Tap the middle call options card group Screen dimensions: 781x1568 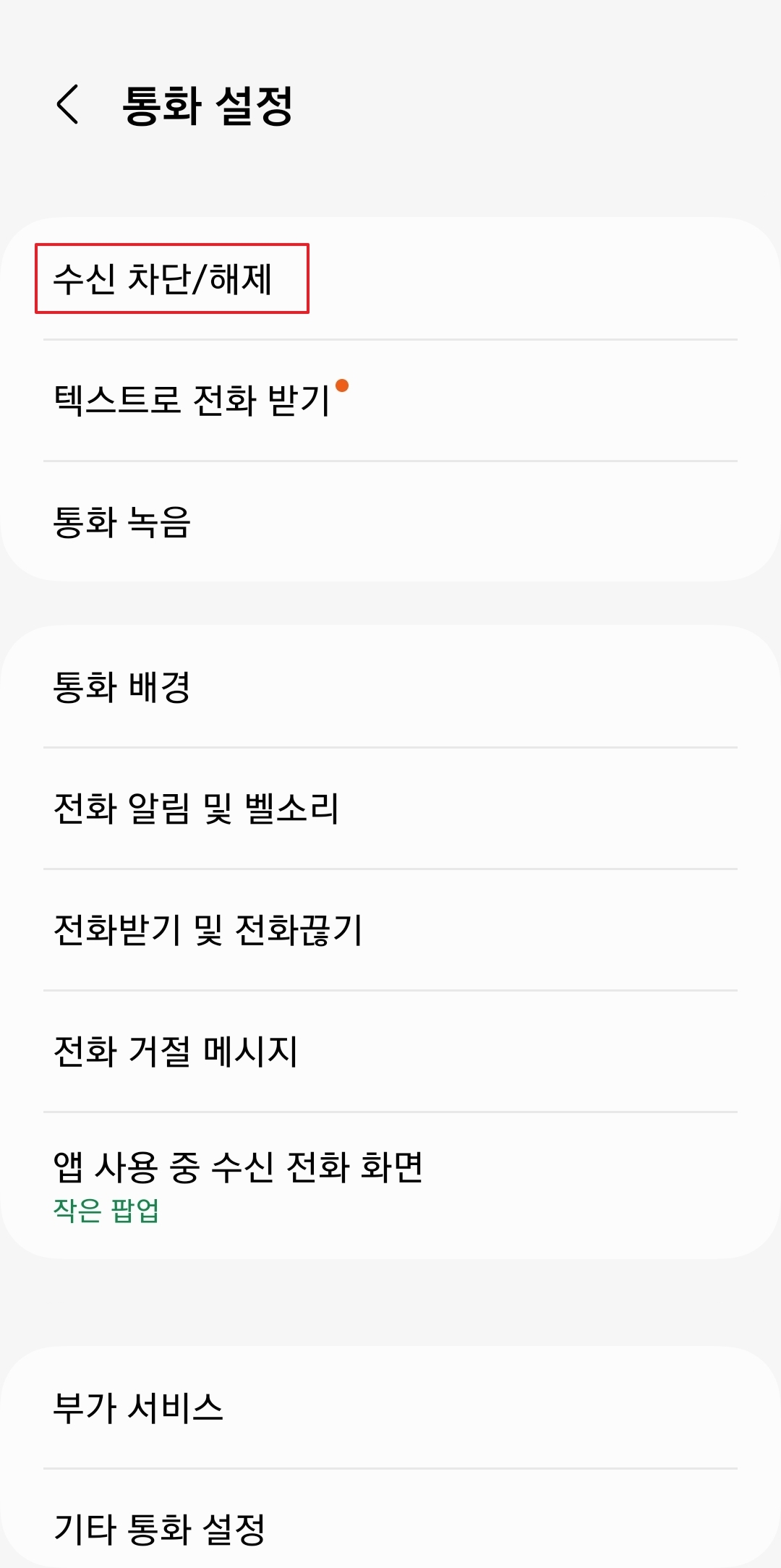(x=390, y=933)
